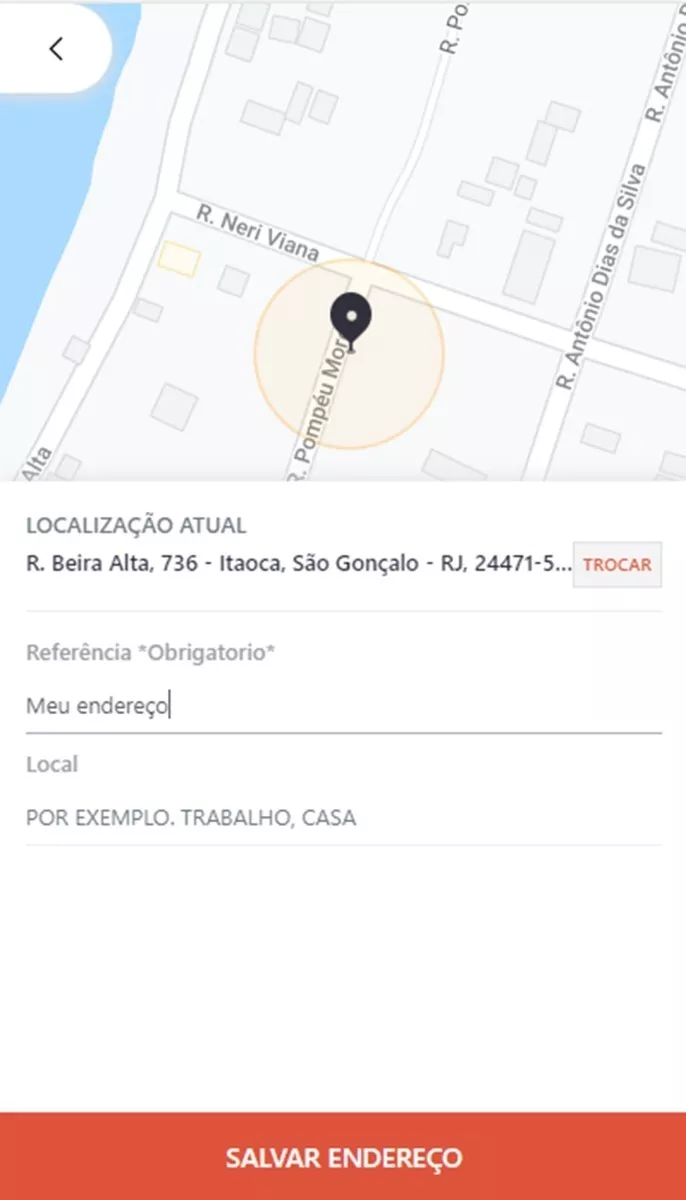Tap TROCAR to change the address
Viewport: 686px width, 1200px height.
coord(617,564)
